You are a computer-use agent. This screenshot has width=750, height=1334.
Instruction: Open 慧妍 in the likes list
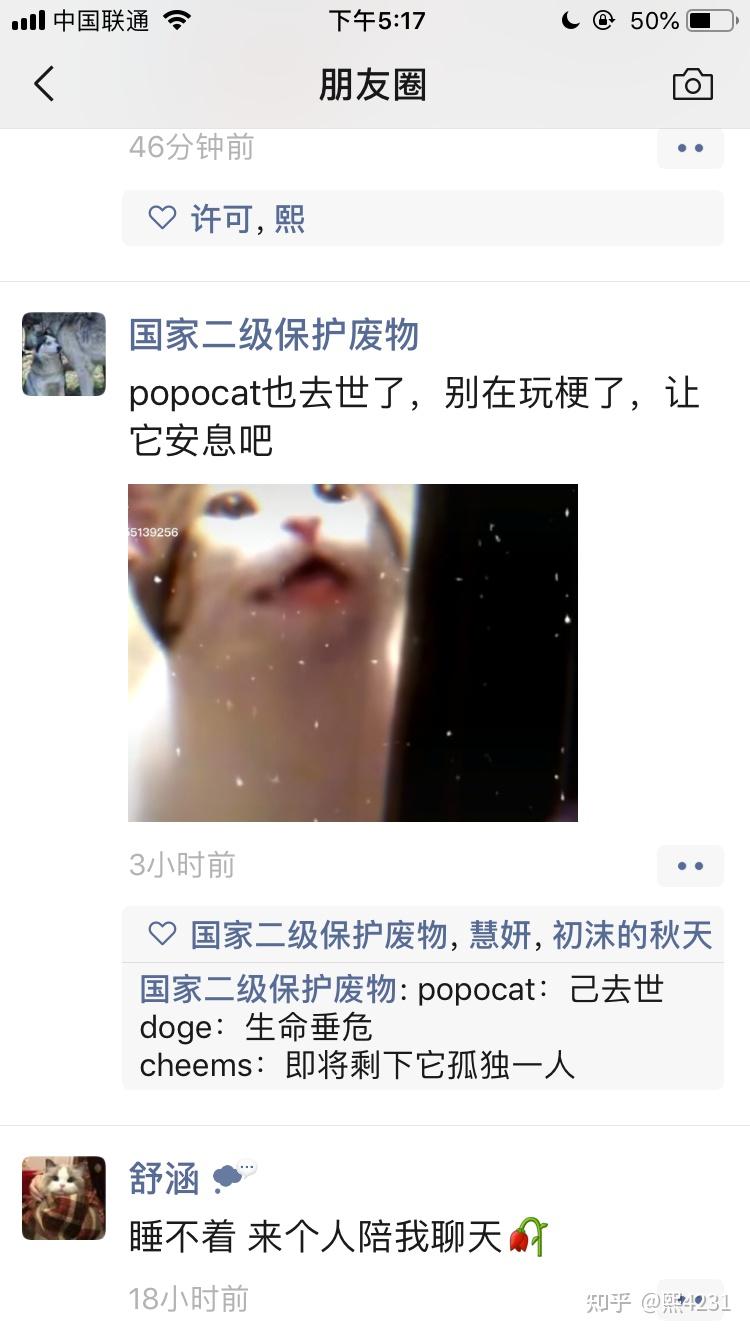pyautogui.click(x=500, y=935)
